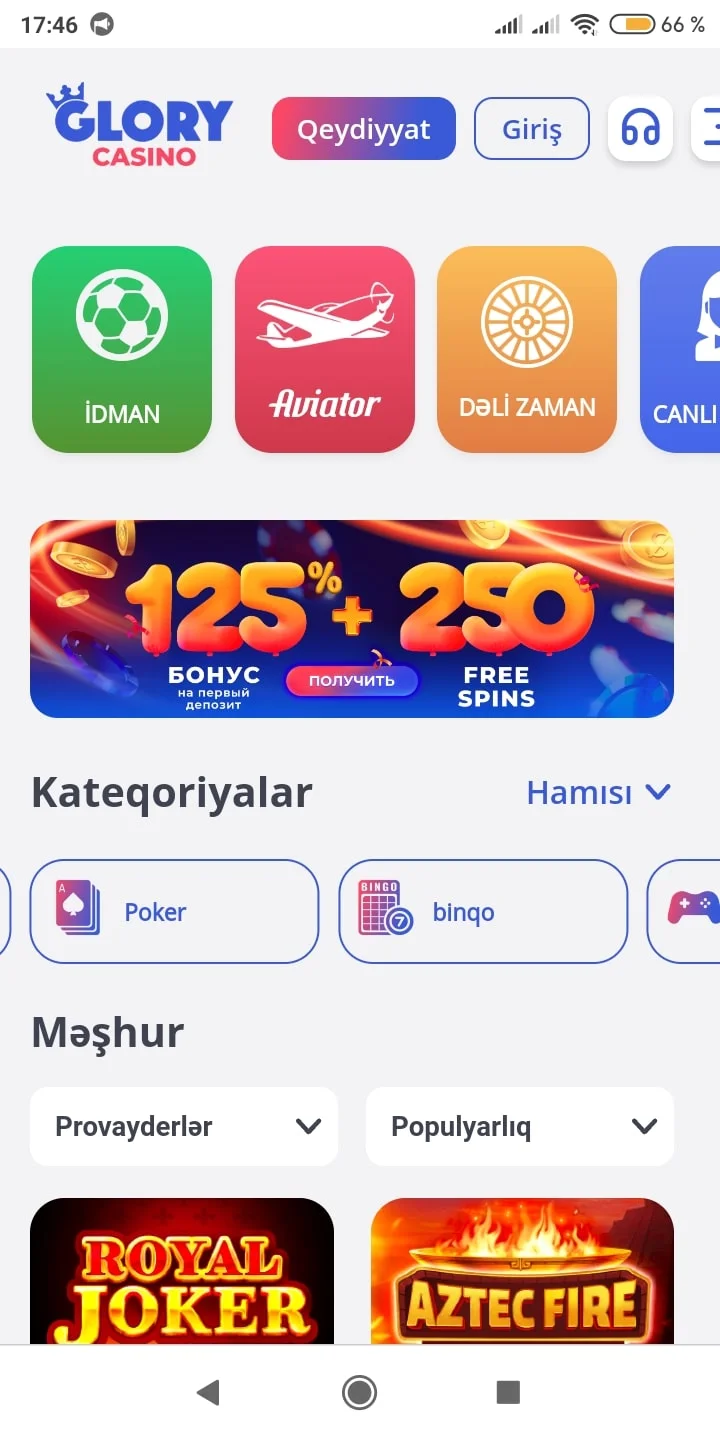The image size is (720, 1440).
Task: Select the Poker category chip
Action: [174, 911]
